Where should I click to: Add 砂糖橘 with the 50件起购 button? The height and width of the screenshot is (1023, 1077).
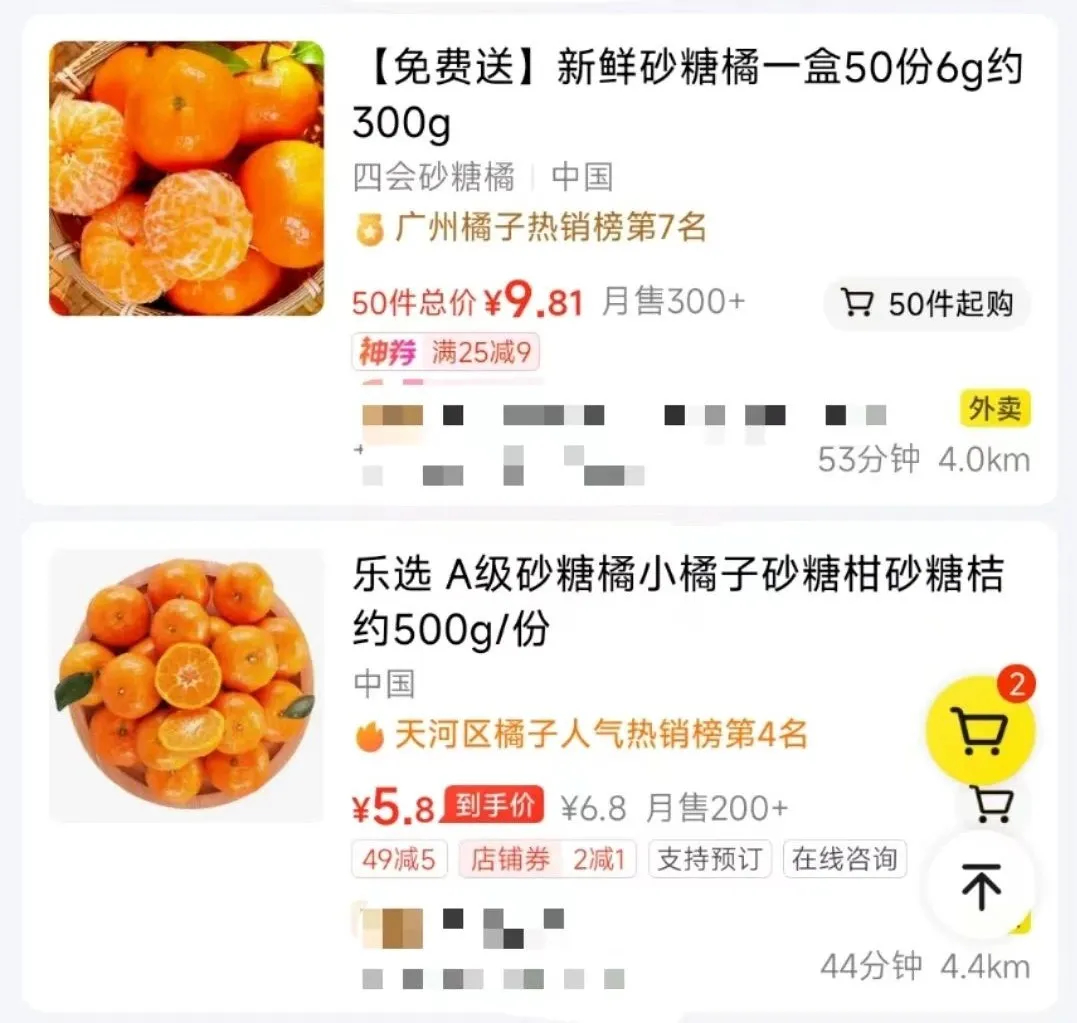[927, 304]
